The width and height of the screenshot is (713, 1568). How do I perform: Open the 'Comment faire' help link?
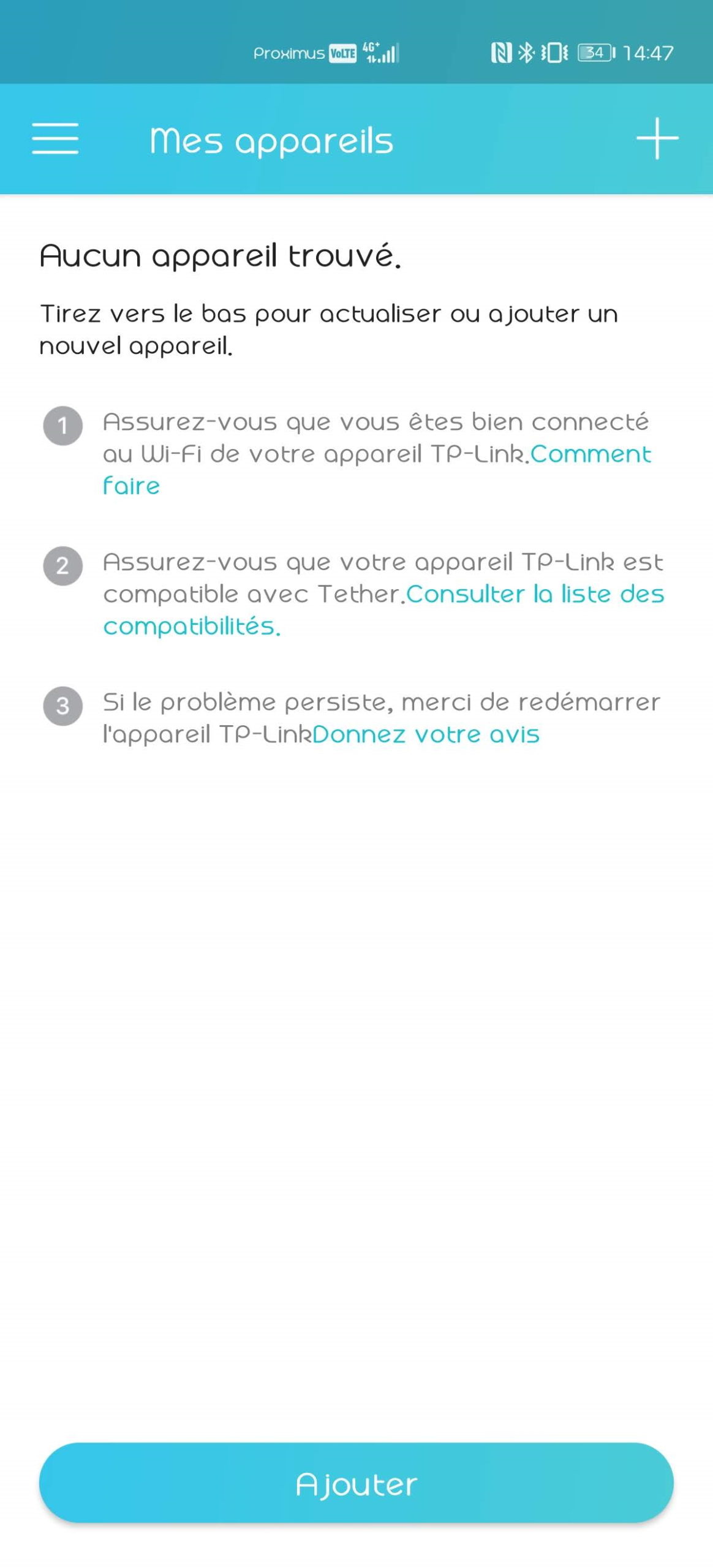pyautogui.click(x=590, y=454)
